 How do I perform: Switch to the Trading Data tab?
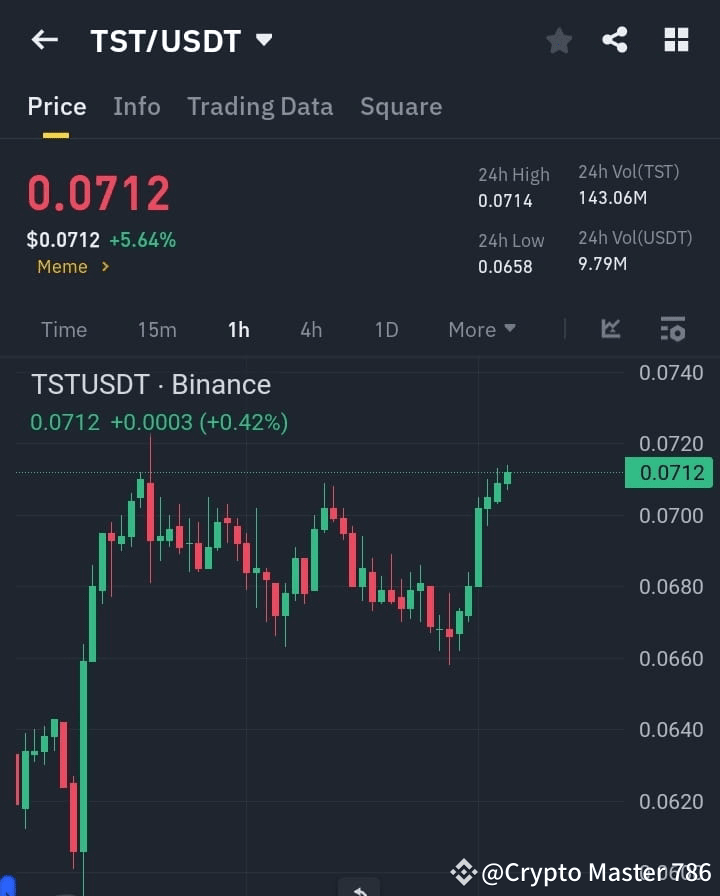tap(260, 106)
